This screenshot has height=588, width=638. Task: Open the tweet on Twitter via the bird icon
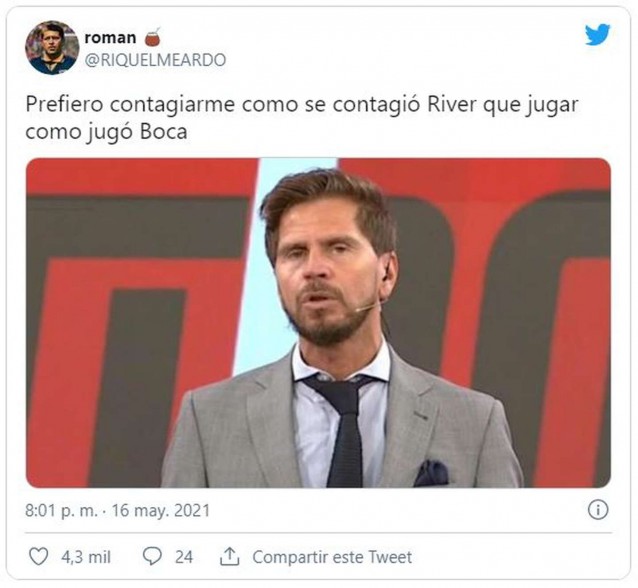pos(597,34)
